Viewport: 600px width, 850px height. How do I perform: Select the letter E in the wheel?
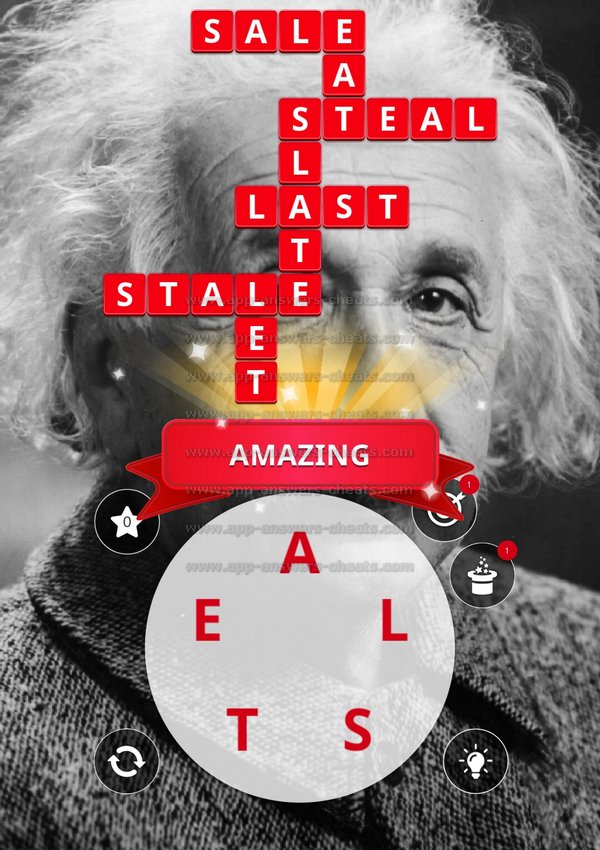point(207,626)
